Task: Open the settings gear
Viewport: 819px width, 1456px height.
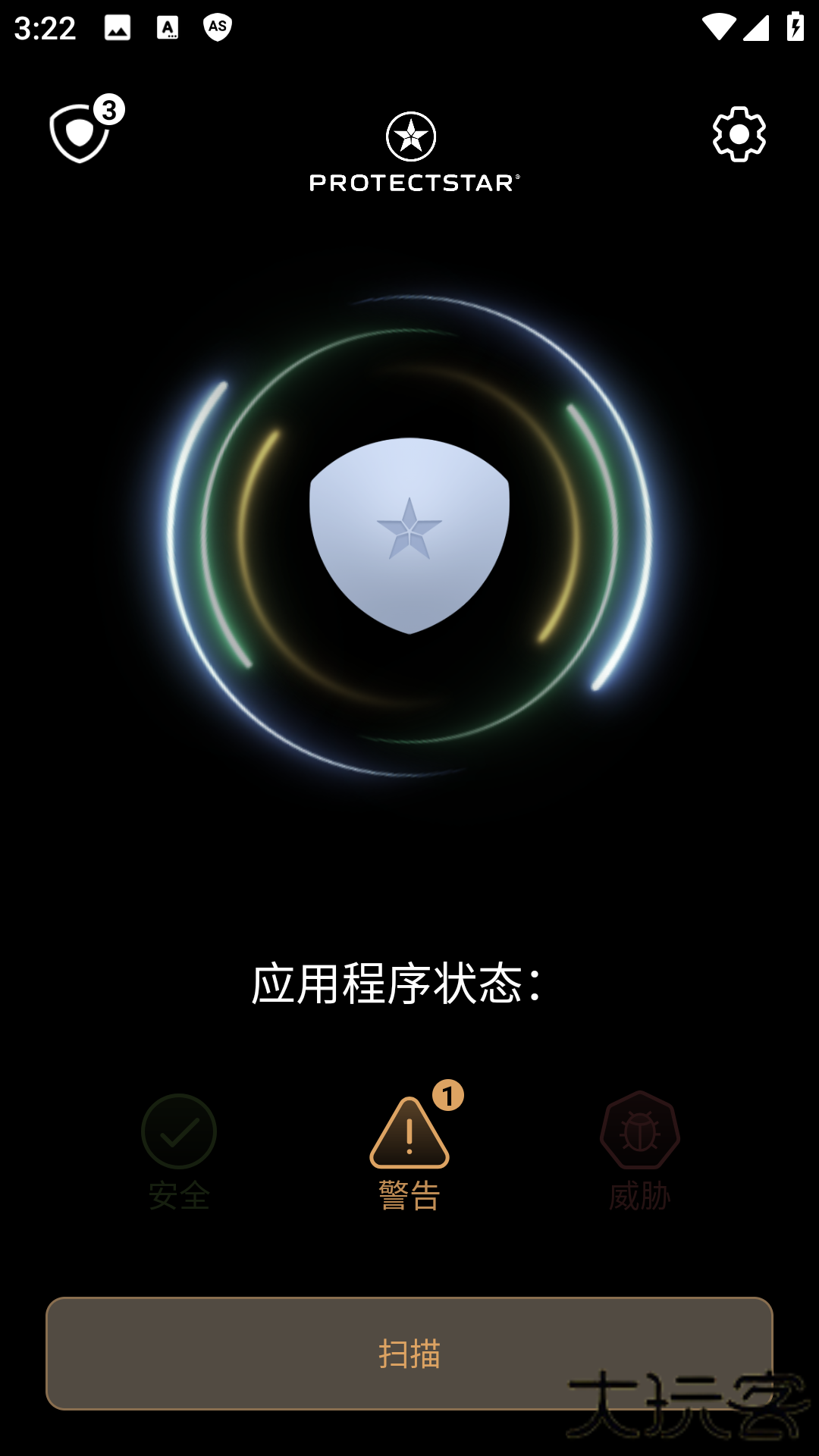Action: pos(739,134)
